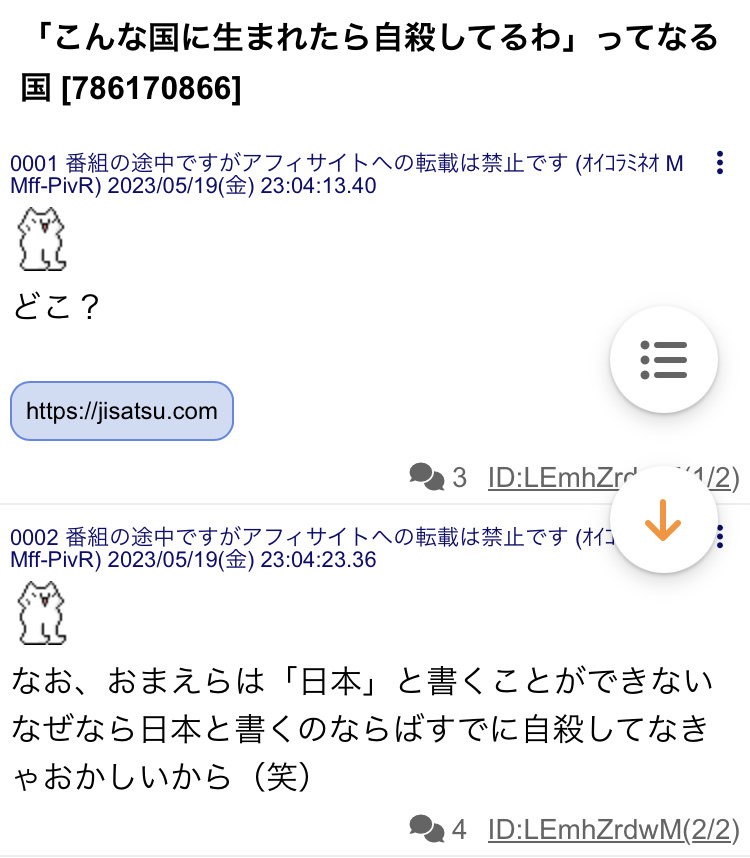Tap ID:LEmhZrdwM(2/2) on post 0002

pos(613,829)
